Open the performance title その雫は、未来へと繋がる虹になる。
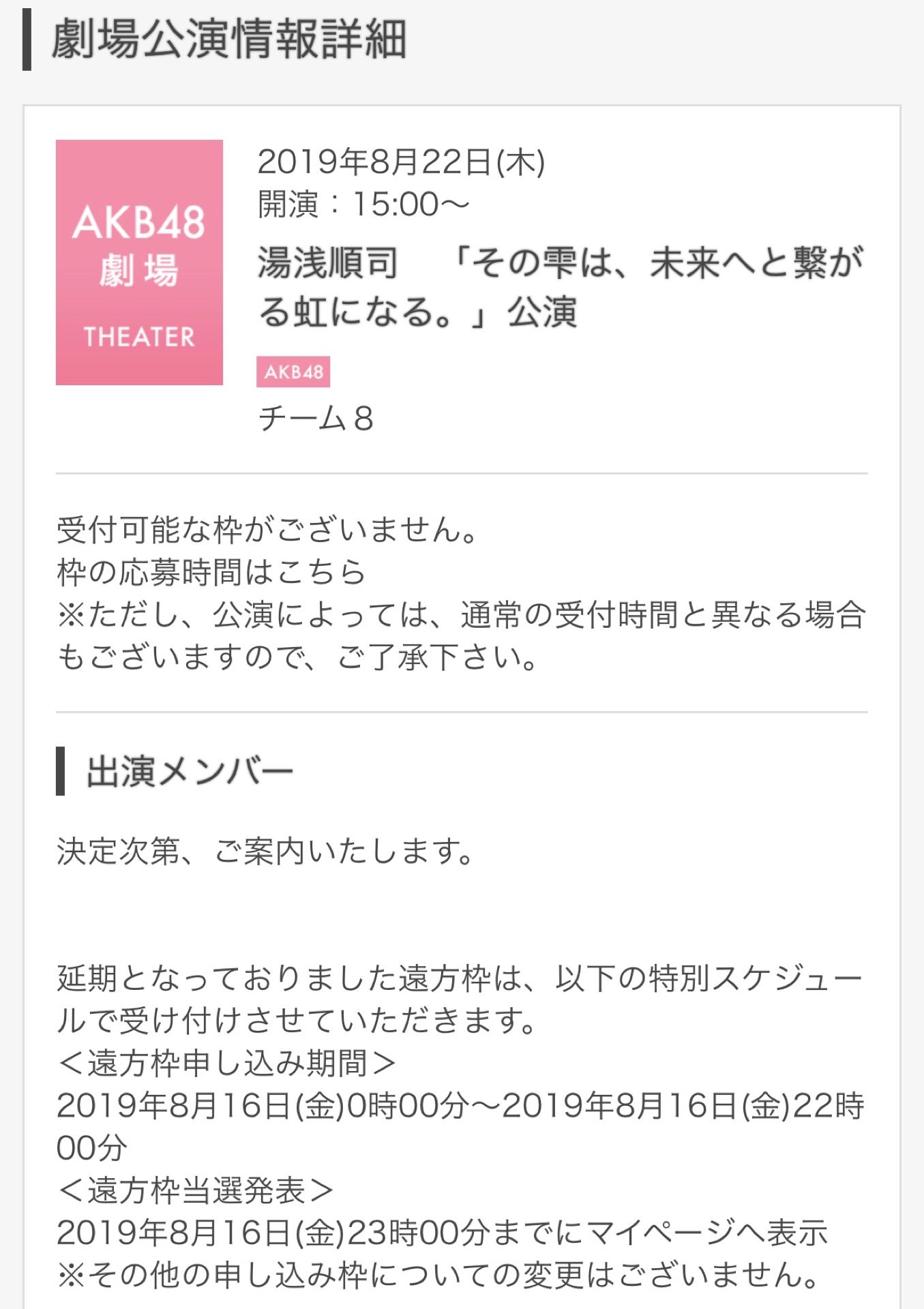 559,286
